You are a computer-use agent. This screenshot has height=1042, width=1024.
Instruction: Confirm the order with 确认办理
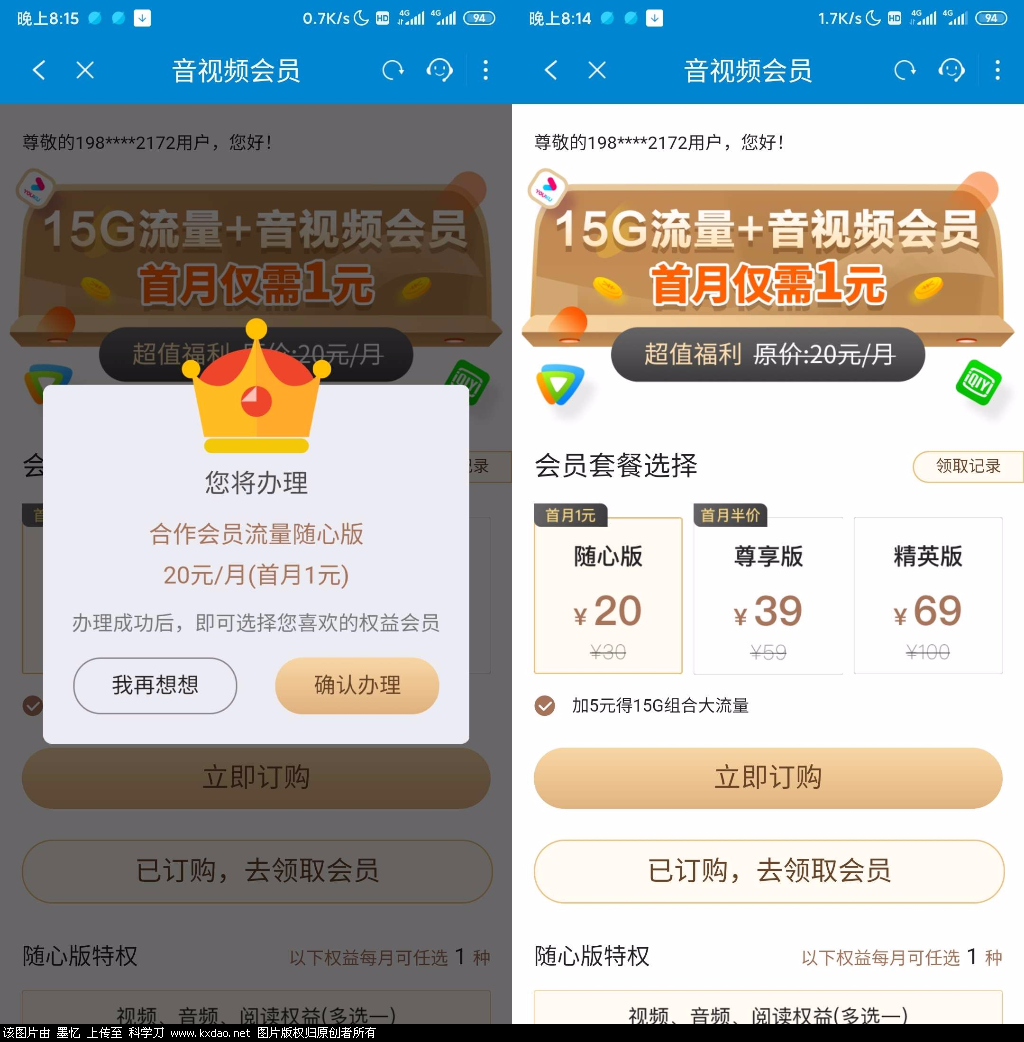[x=357, y=685]
